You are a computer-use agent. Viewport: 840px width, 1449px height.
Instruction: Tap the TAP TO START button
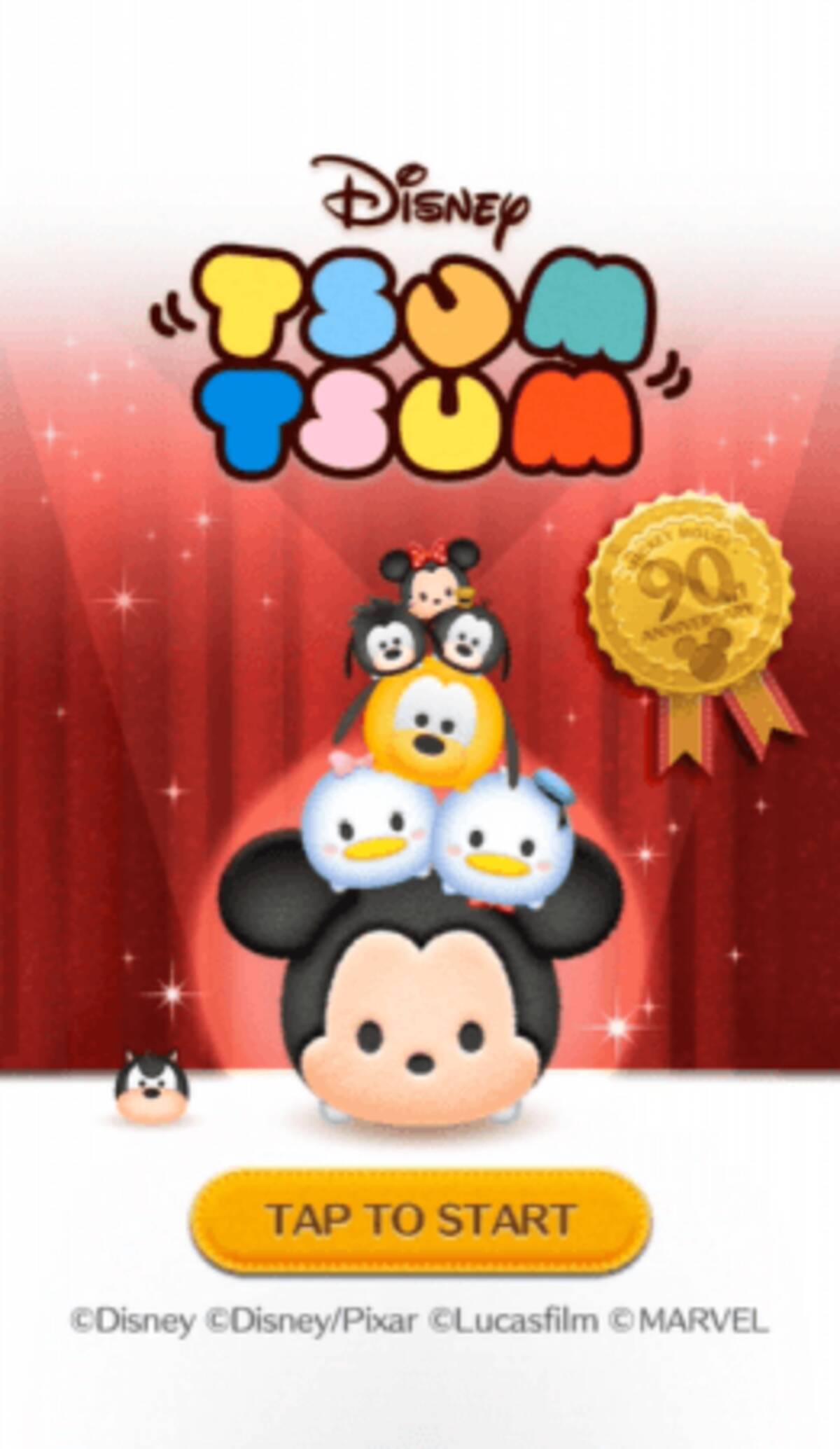click(420, 1219)
